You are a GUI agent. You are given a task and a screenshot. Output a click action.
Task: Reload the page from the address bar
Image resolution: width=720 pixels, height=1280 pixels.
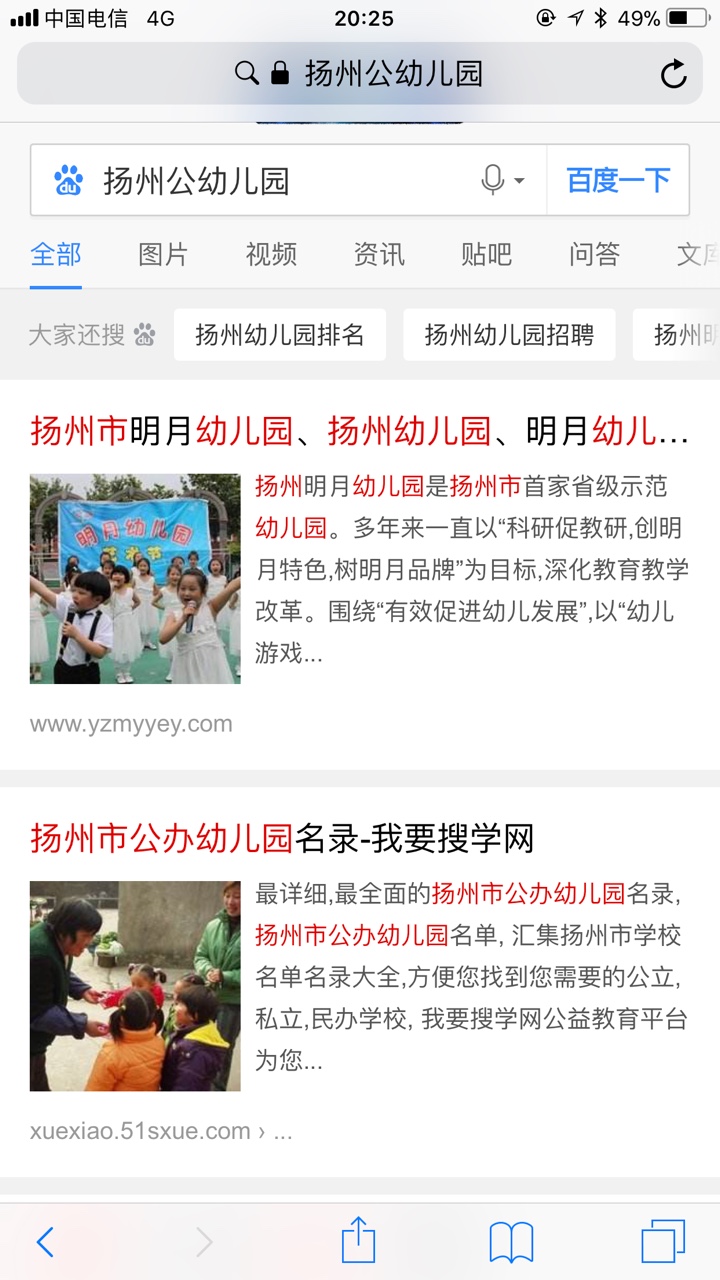point(674,74)
